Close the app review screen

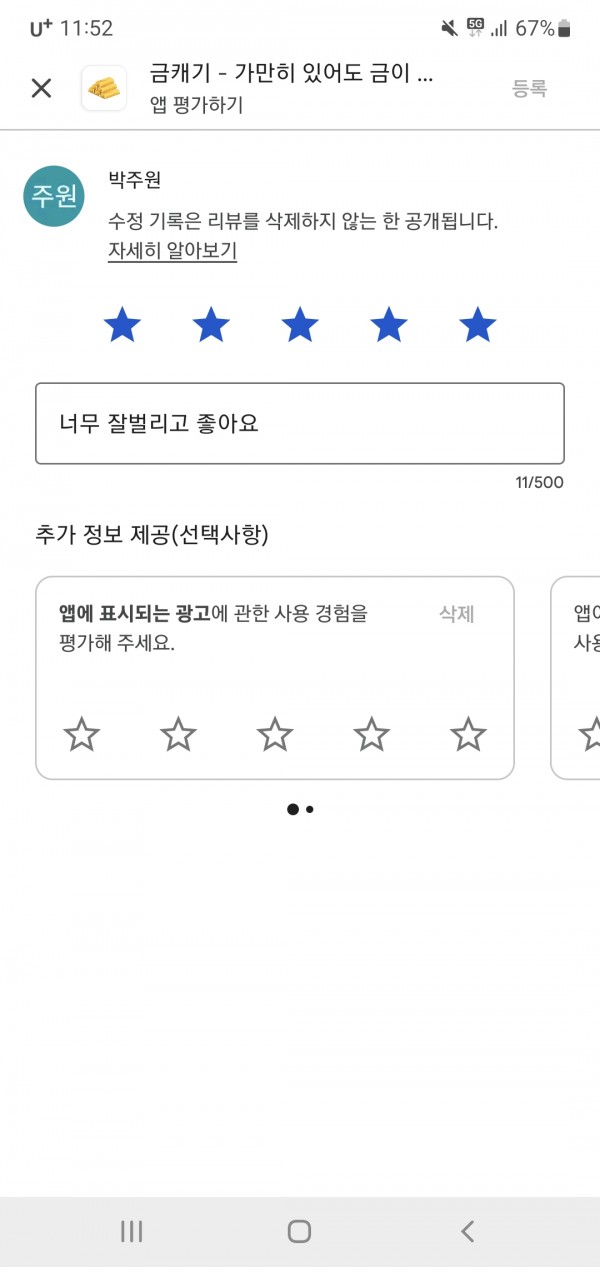pyautogui.click(x=41, y=88)
